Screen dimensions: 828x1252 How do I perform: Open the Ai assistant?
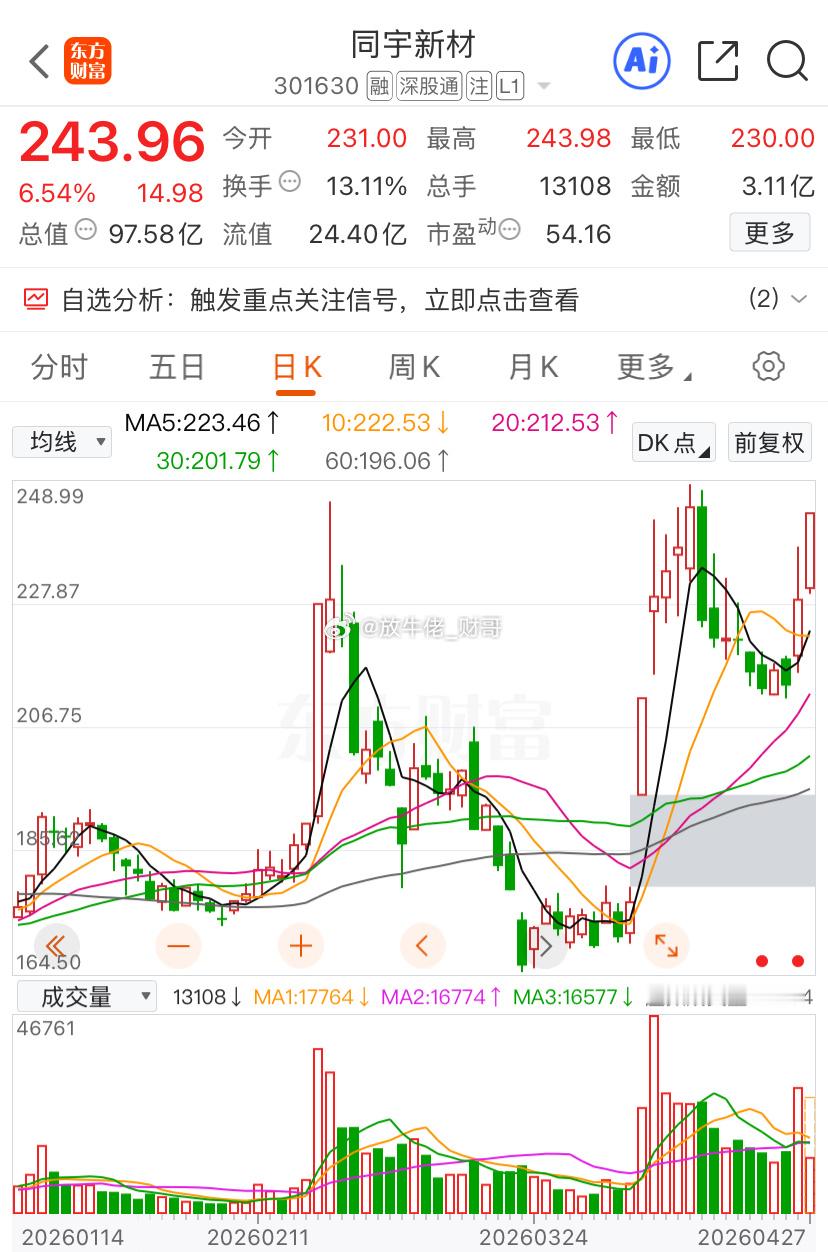(x=641, y=60)
